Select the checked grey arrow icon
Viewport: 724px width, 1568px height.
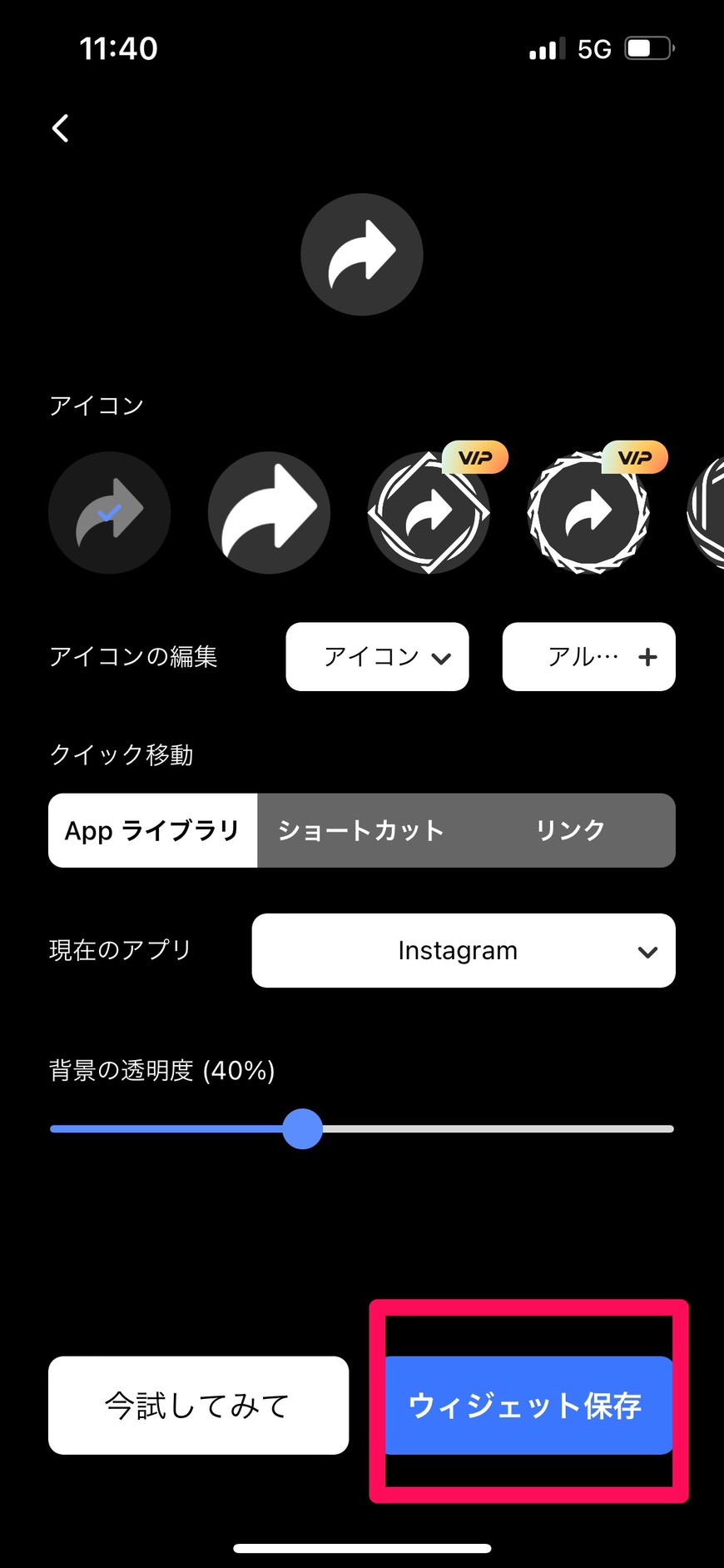point(109,513)
